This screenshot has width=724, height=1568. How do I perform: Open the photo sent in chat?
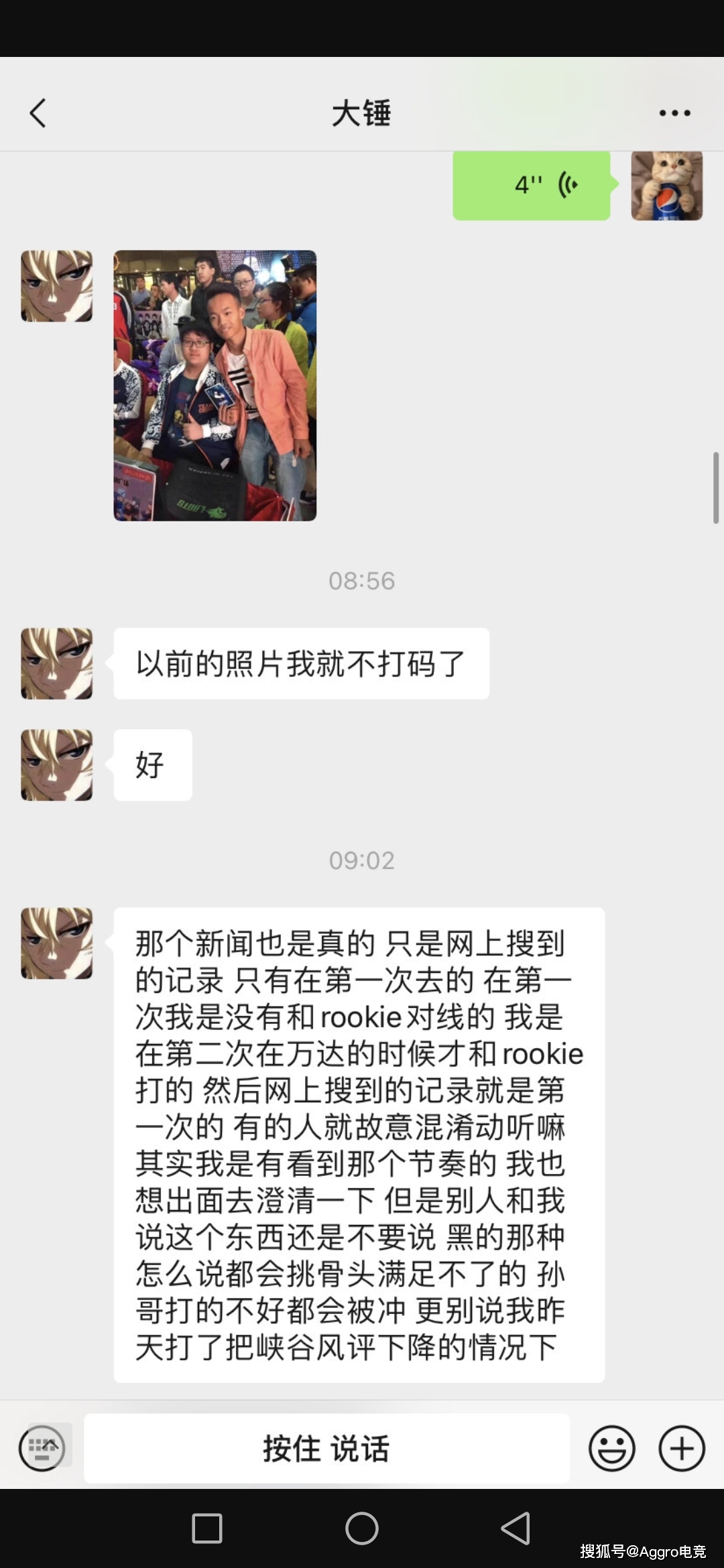click(x=215, y=385)
